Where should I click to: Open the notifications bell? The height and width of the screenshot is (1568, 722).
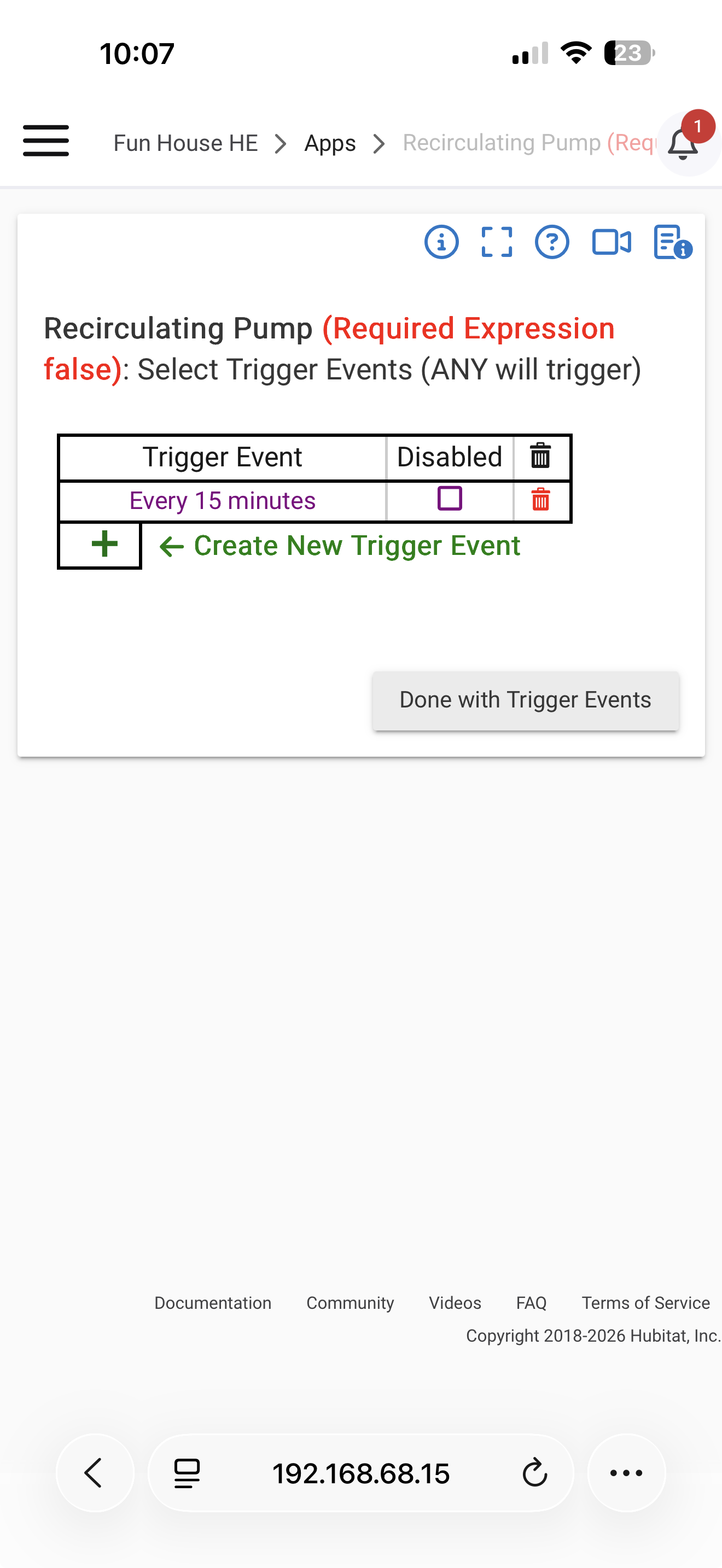[683, 144]
